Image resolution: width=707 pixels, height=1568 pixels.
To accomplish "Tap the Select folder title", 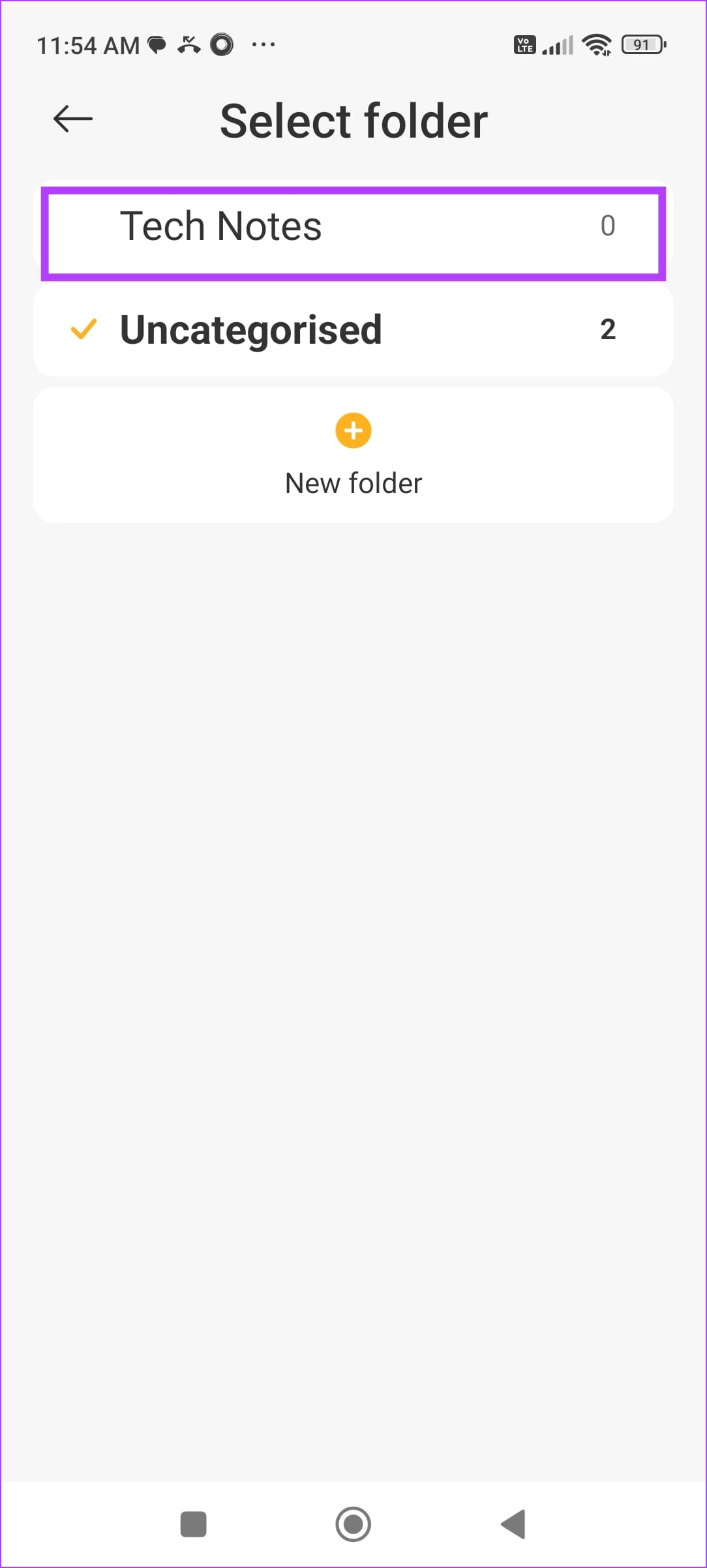I will 354,119.
